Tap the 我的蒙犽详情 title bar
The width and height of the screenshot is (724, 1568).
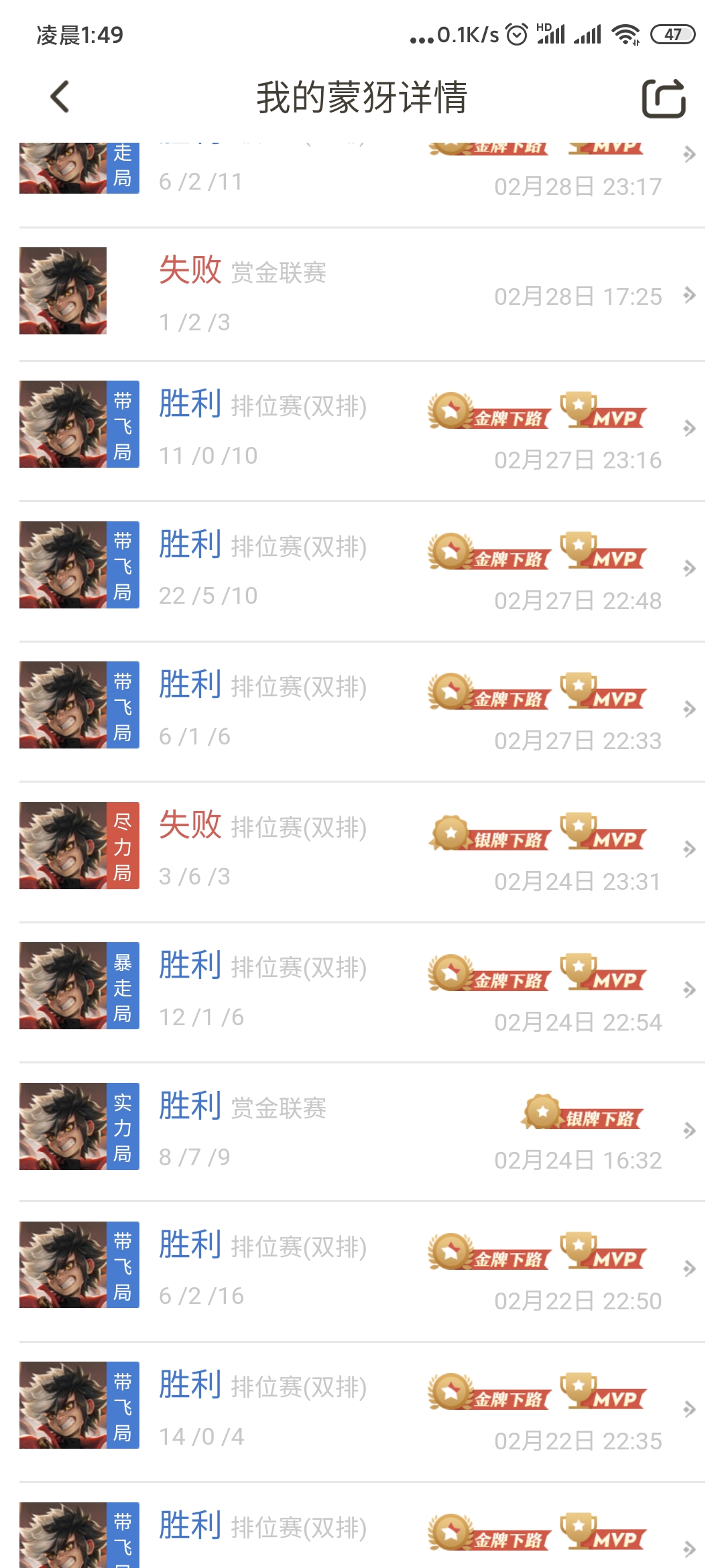pos(362,96)
